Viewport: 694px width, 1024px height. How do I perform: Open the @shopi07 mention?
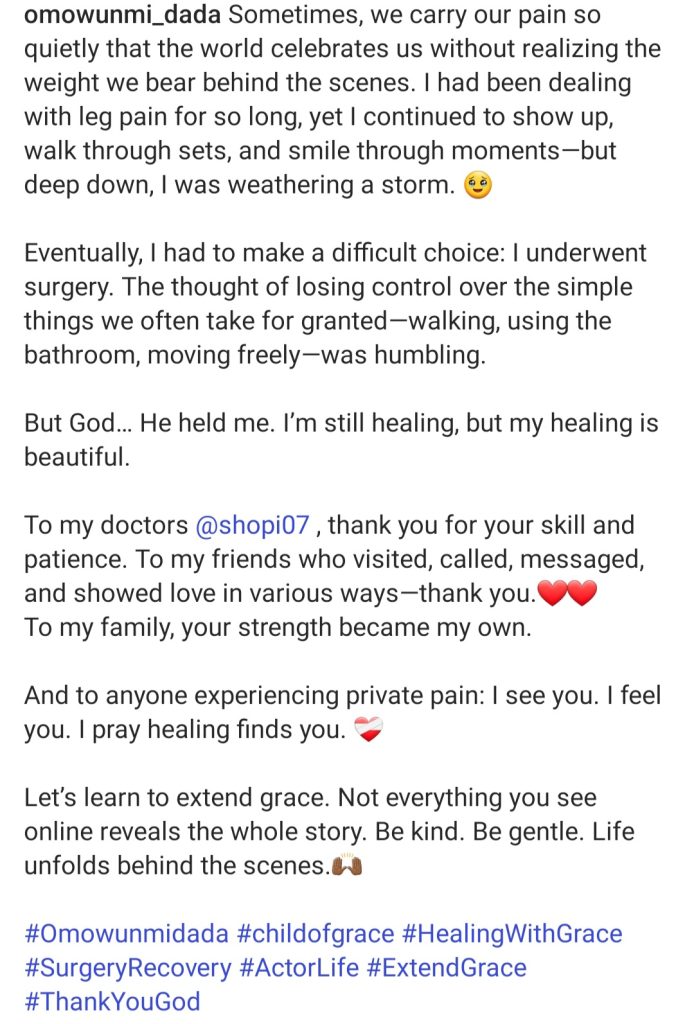pyautogui.click(x=254, y=525)
